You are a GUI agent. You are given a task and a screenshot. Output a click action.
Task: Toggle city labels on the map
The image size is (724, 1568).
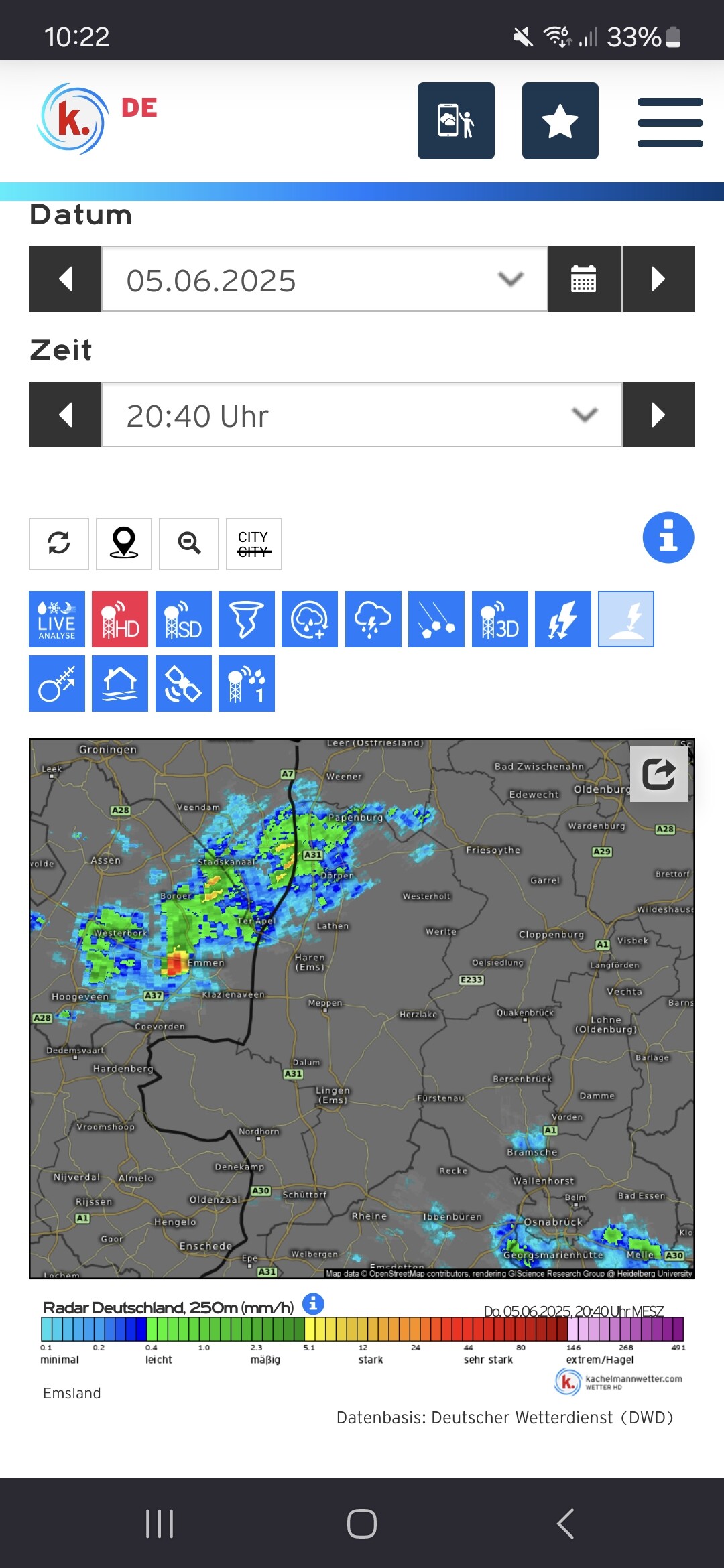tap(254, 543)
